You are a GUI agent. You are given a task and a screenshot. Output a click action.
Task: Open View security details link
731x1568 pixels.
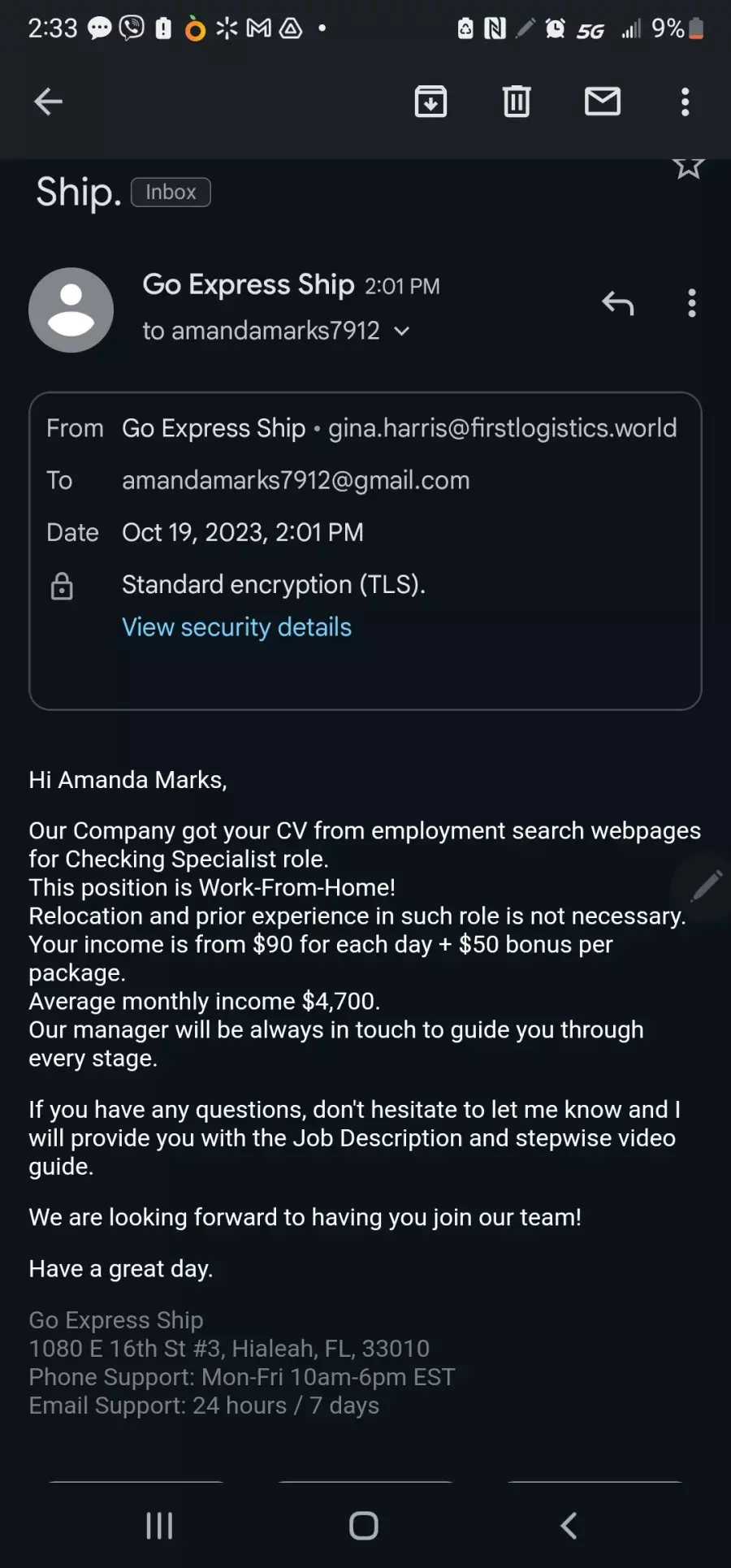236,627
